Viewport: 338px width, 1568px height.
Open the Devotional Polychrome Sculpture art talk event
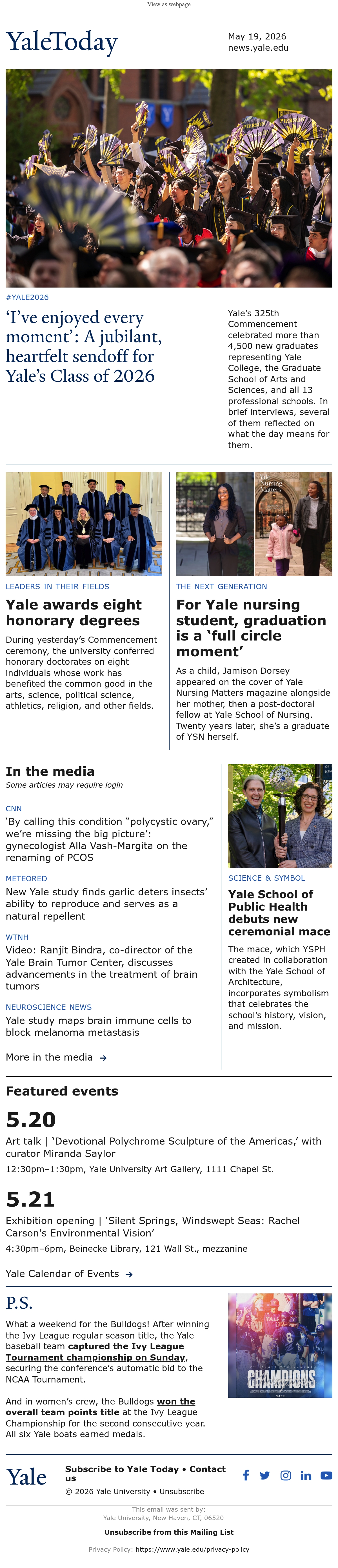coord(164,1147)
